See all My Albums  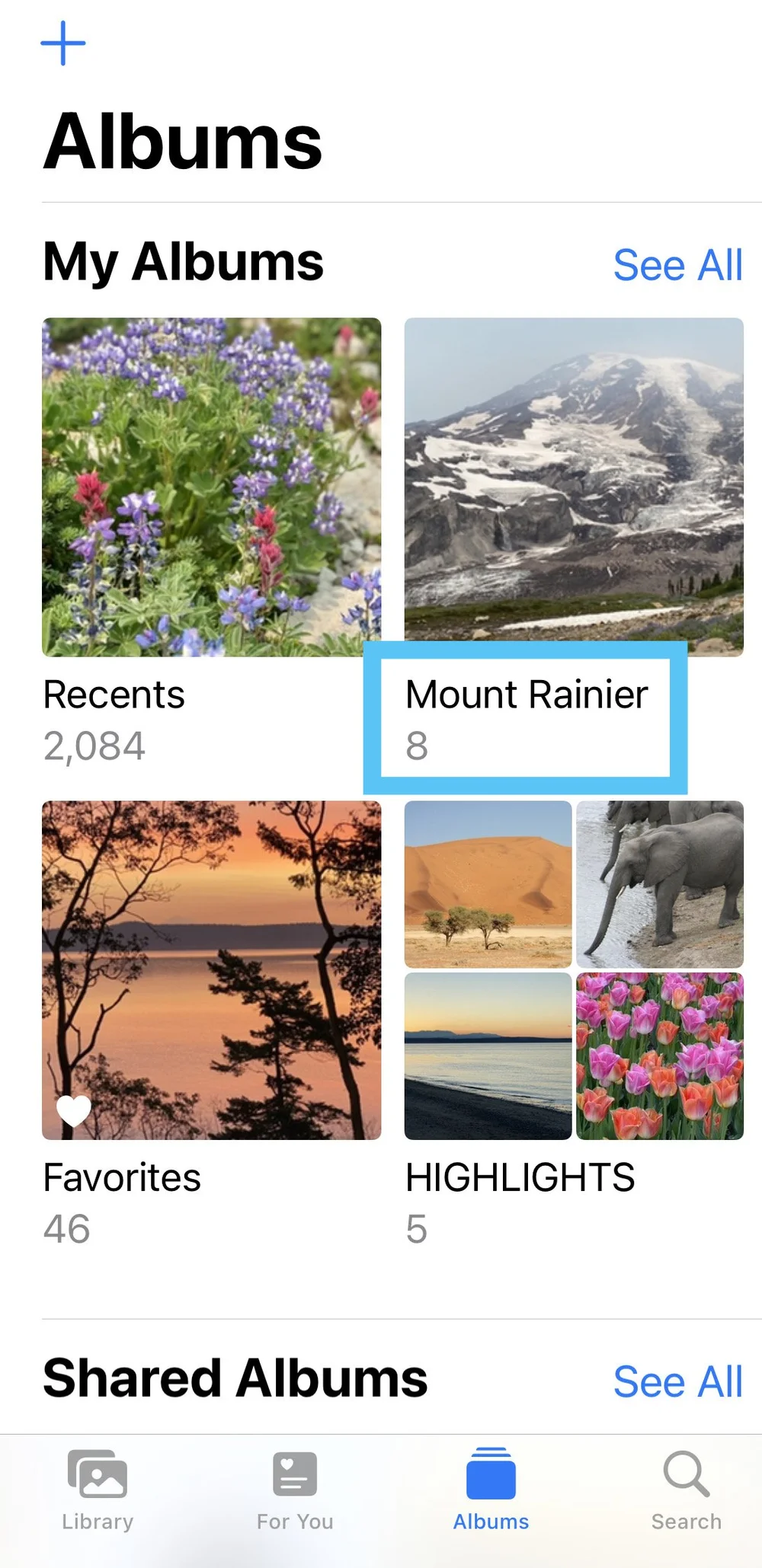coord(677,265)
